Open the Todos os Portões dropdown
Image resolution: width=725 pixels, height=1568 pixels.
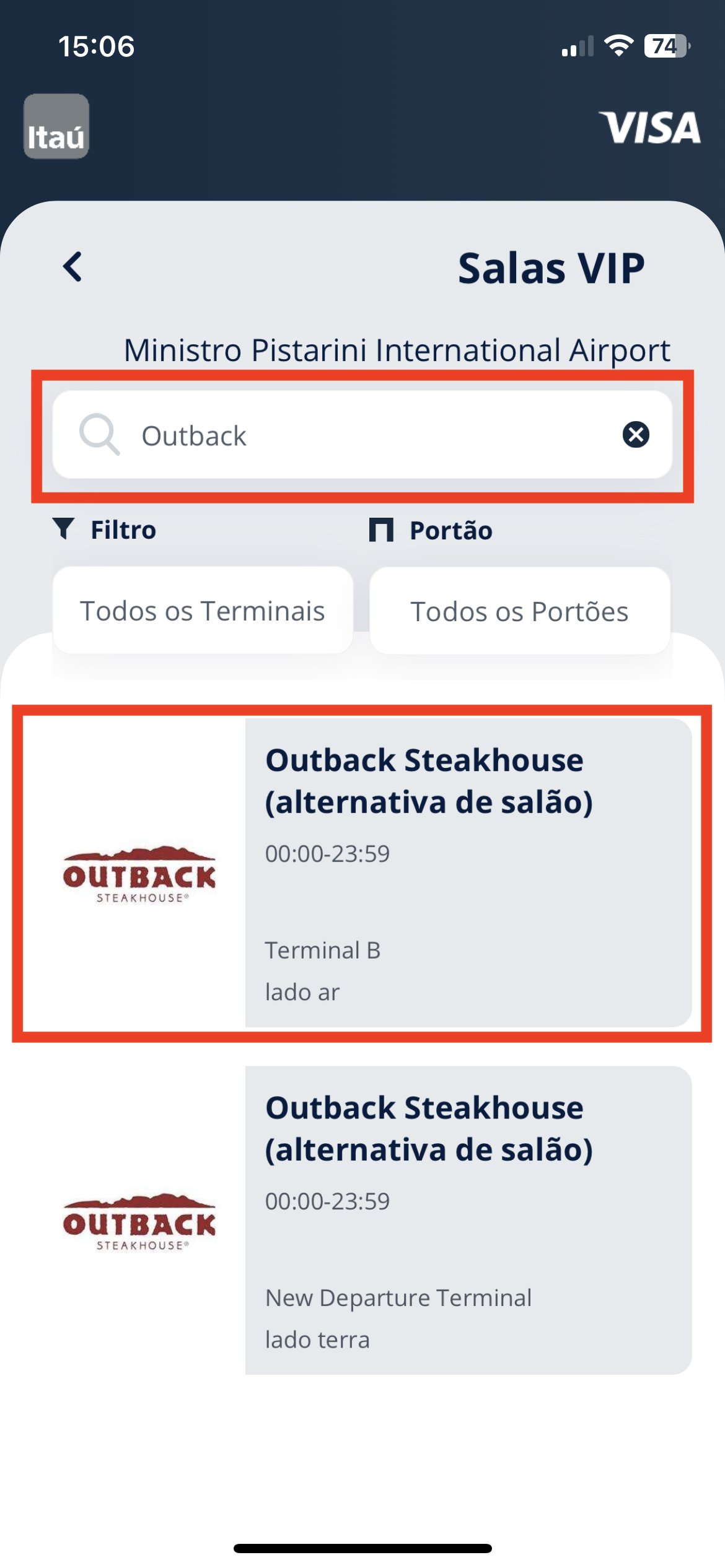click(x=520, y=611)
